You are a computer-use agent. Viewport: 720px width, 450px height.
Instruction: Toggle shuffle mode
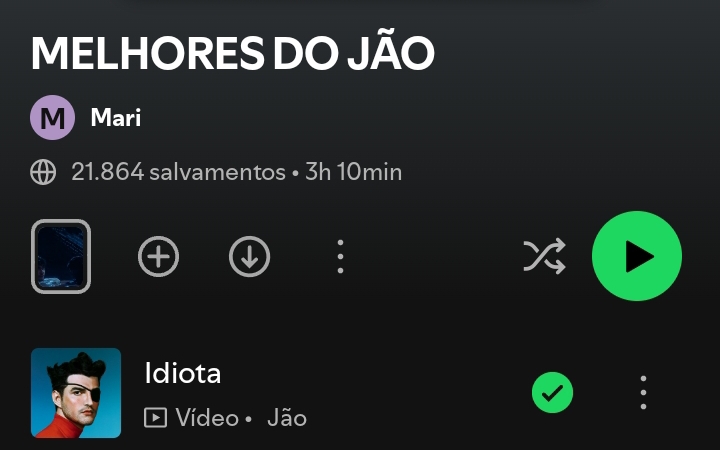[x=544, y=257]
